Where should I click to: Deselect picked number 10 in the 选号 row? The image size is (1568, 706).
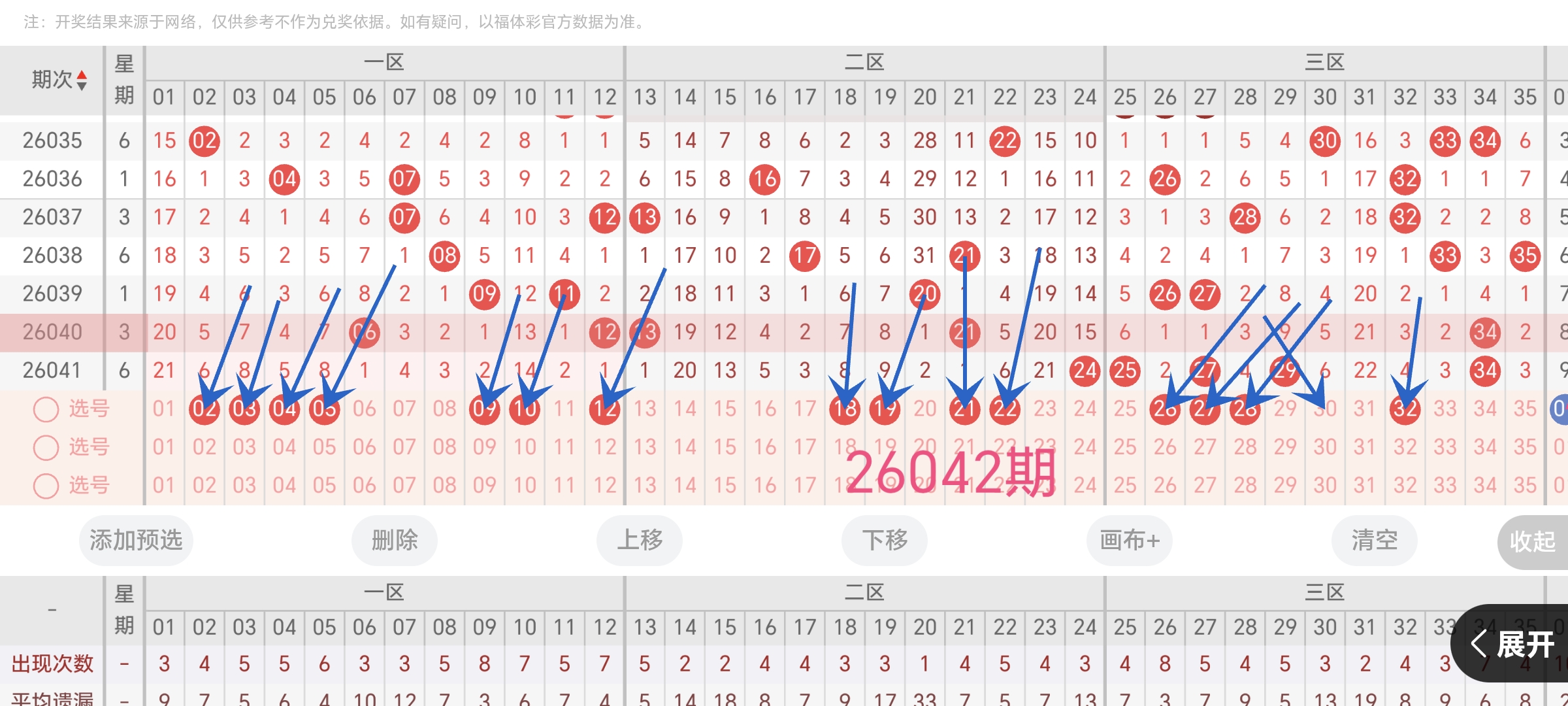525,409
